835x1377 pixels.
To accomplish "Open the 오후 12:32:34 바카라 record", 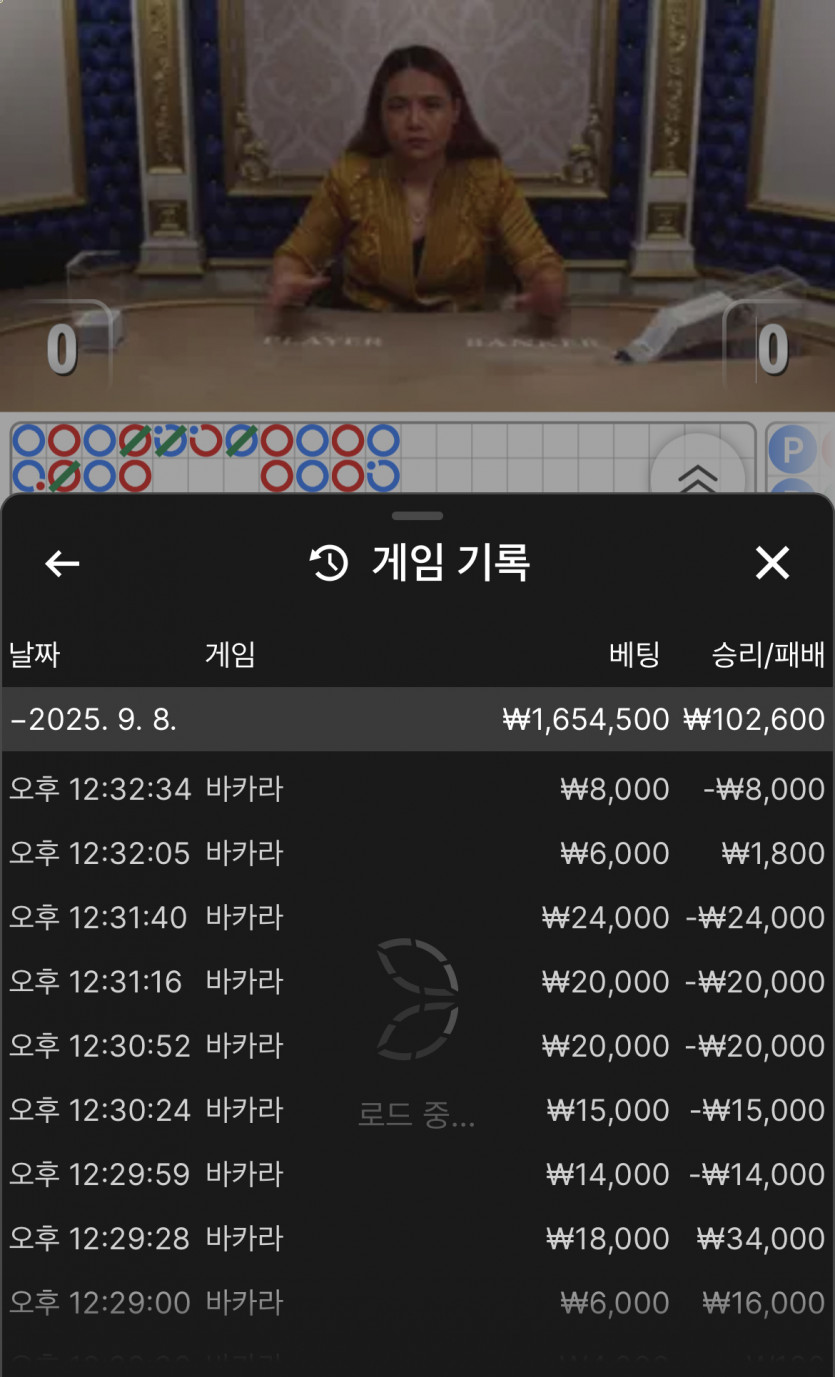I will point(417,789).
